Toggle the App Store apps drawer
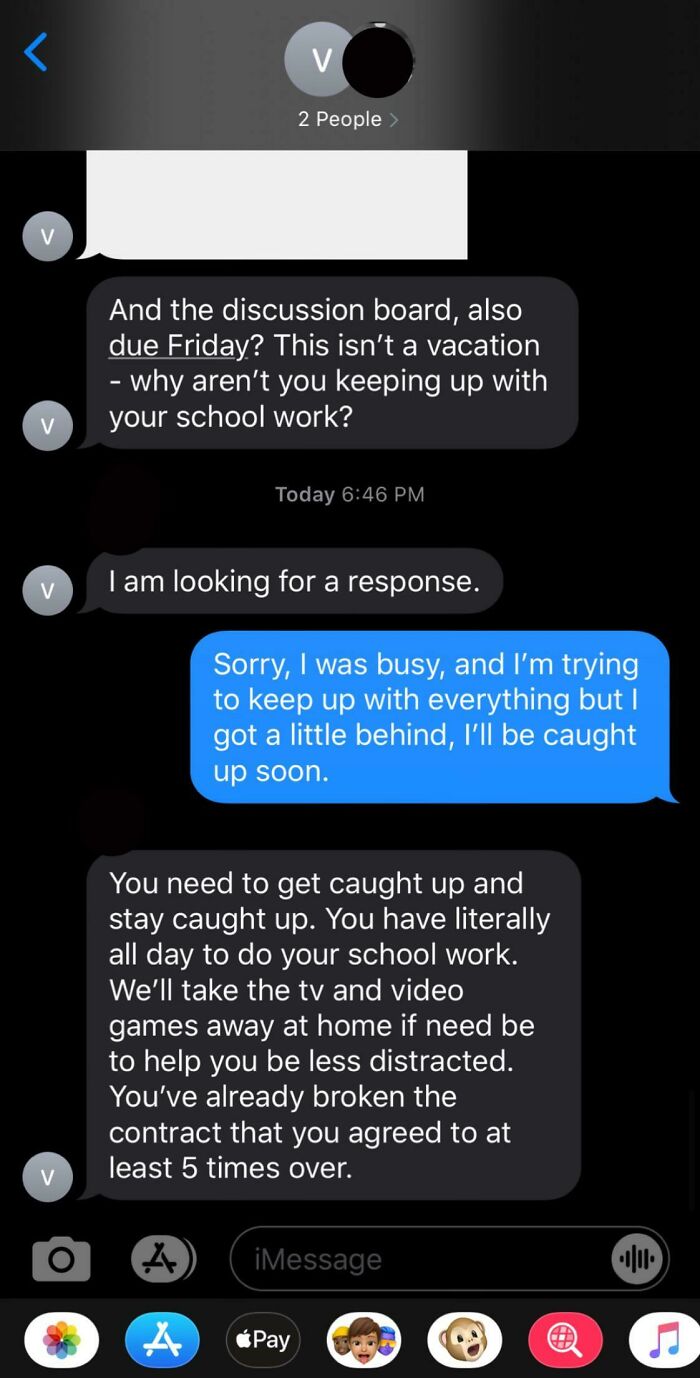The width and height of the screenshot is (700, 1378). (x=163, y=1259)
